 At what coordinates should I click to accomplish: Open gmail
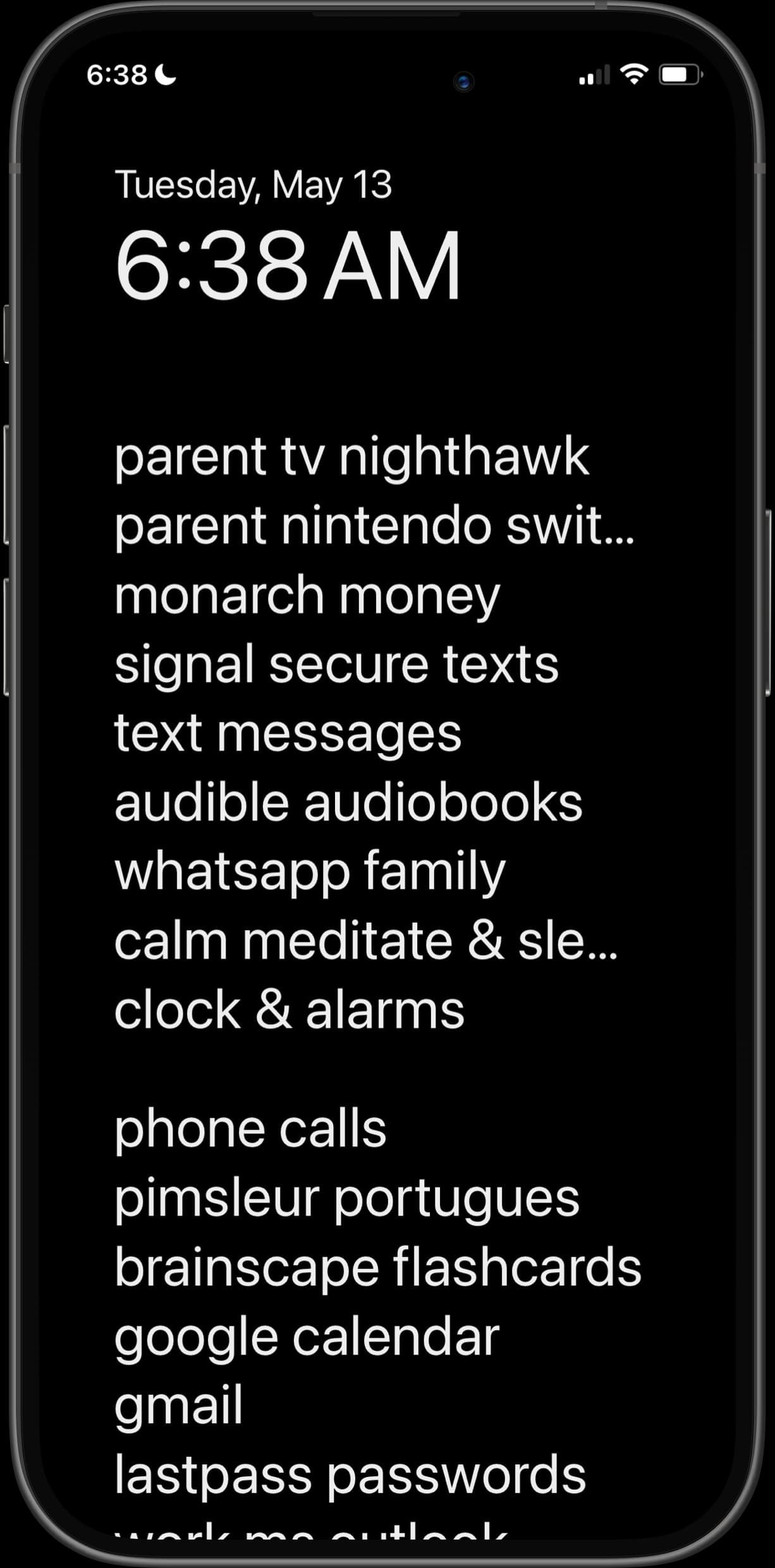tap(178, 1406)
